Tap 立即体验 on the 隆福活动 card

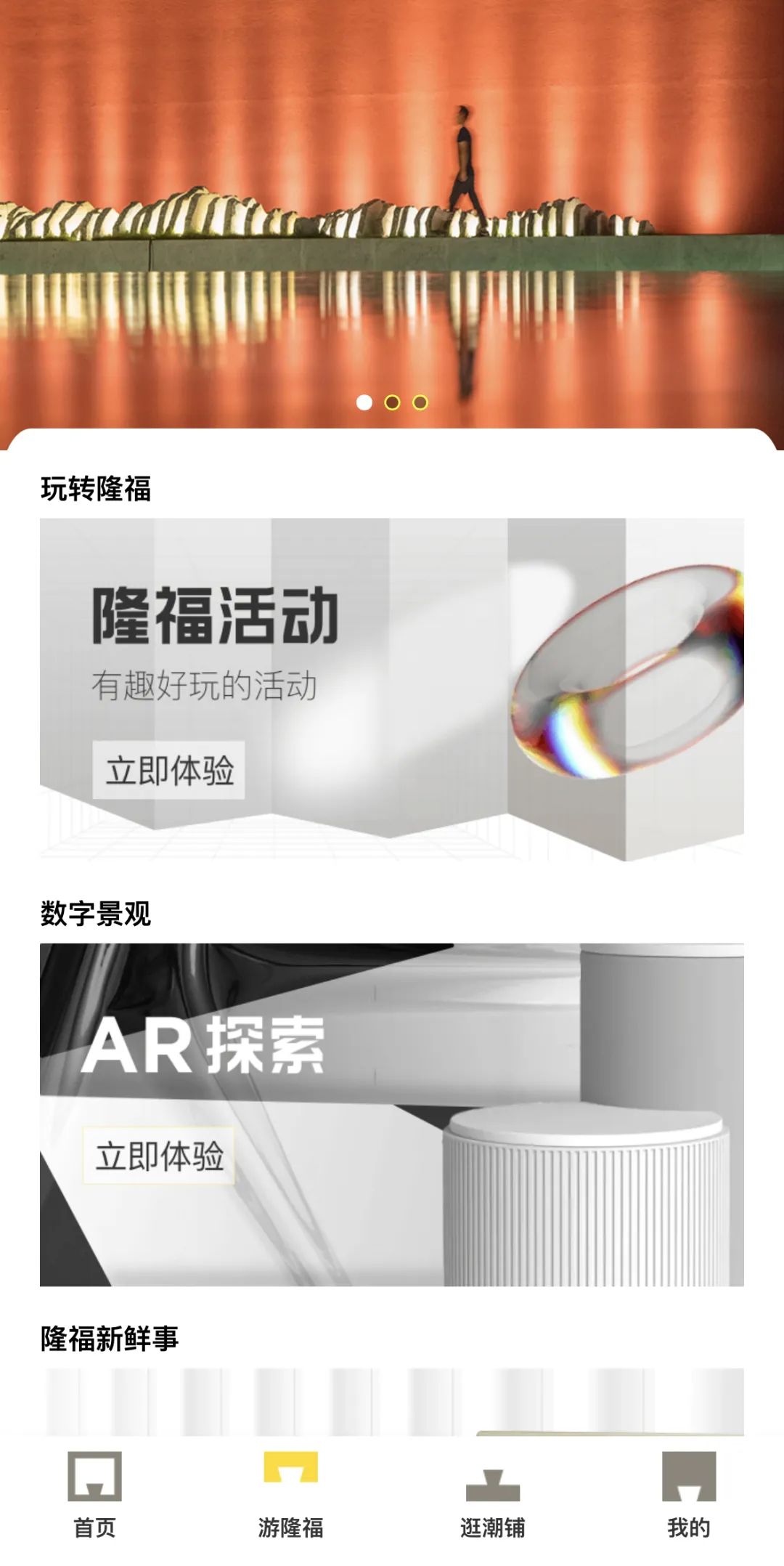click(169, 770)
